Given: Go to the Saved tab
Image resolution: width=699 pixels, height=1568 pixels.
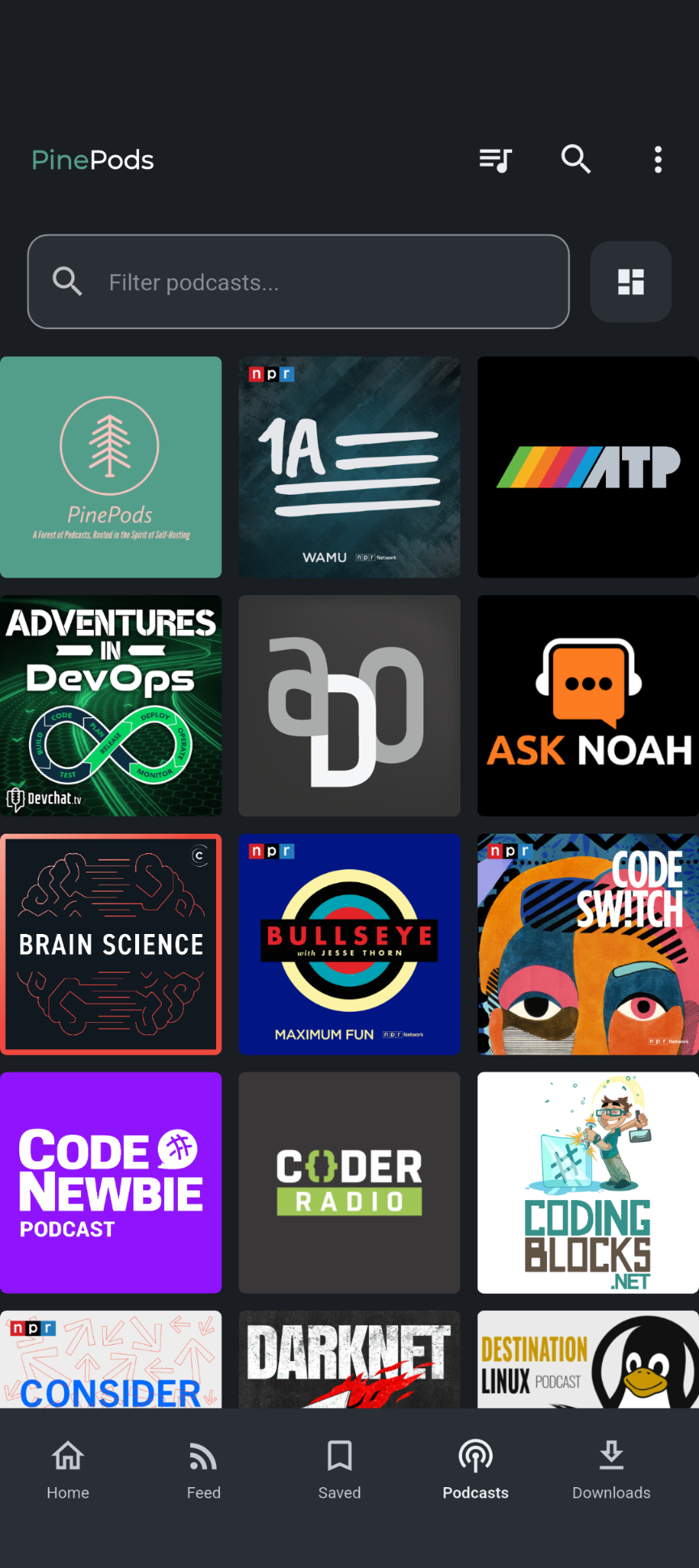Looking at the screenshot, I should 340,1470.
